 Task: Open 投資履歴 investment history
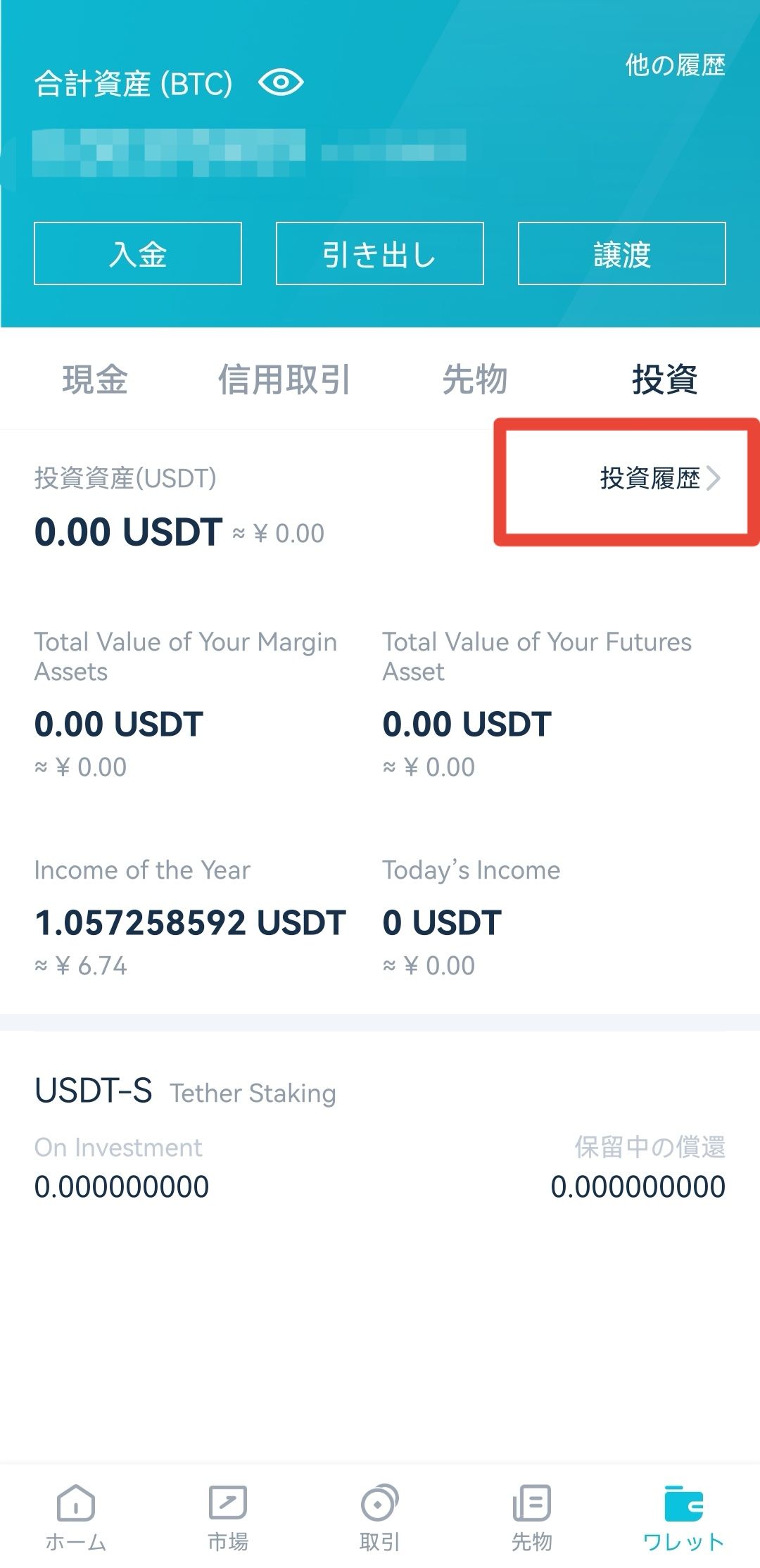660,478
